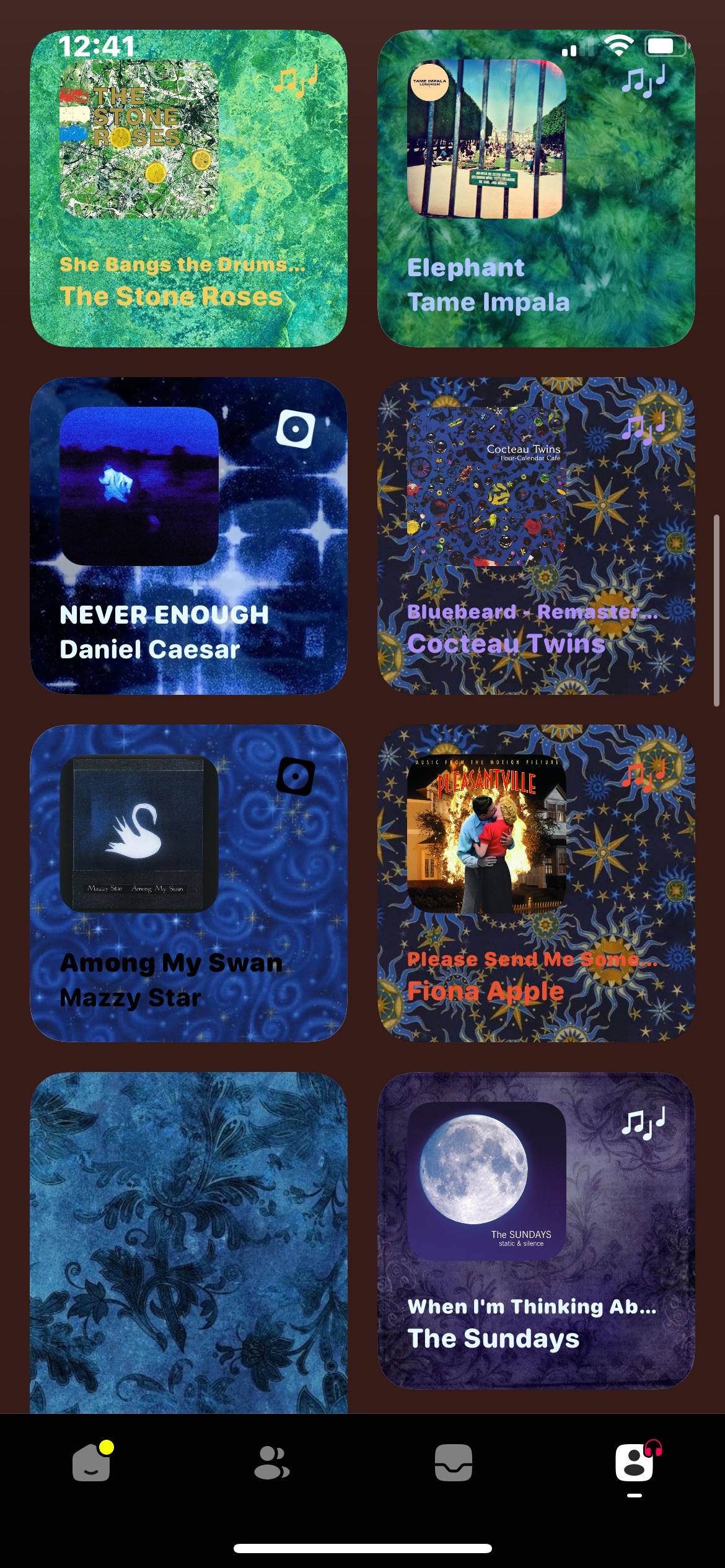The height and width of the screenshot is (1568, 725).
Task: Open the Elephant by Tame Impala card
Action: tap(536, 188)
